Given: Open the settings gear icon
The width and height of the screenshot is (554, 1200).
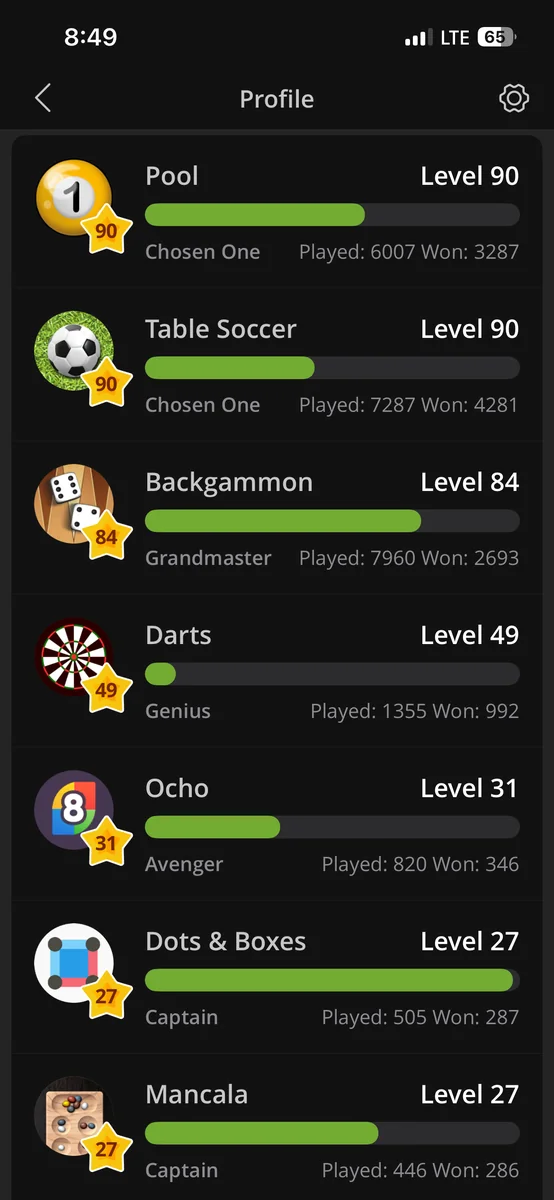Looking at the screenshot, I should [x=513, y=98].
